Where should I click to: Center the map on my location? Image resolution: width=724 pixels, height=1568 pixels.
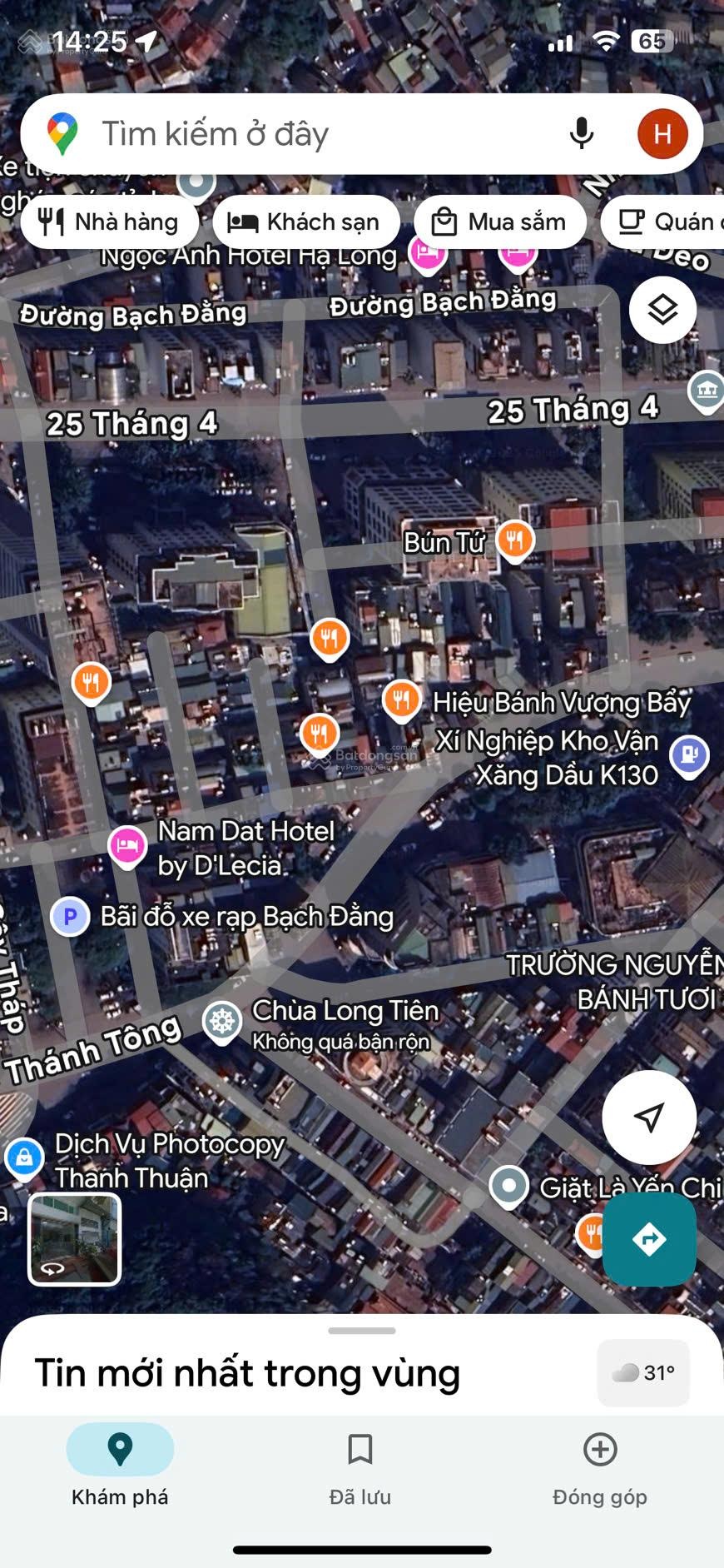(649, 1117)
